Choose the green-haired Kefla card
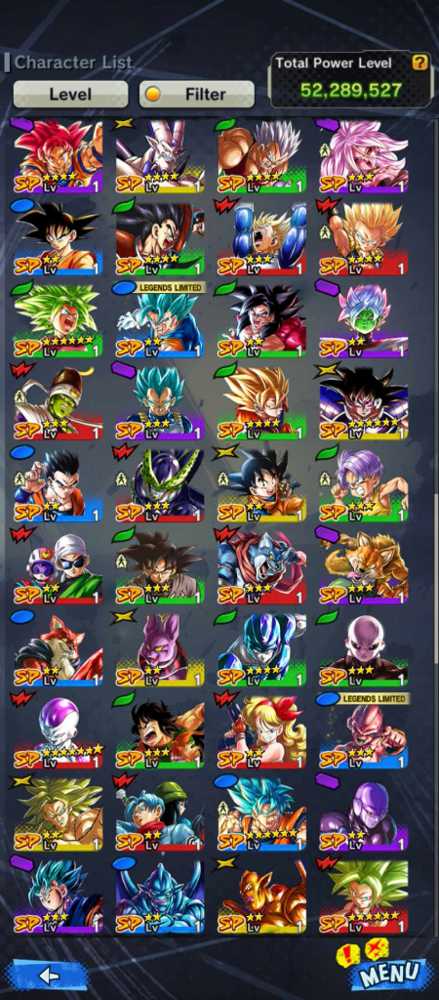Screen dimensions: 439x1000 pos(364,897)
